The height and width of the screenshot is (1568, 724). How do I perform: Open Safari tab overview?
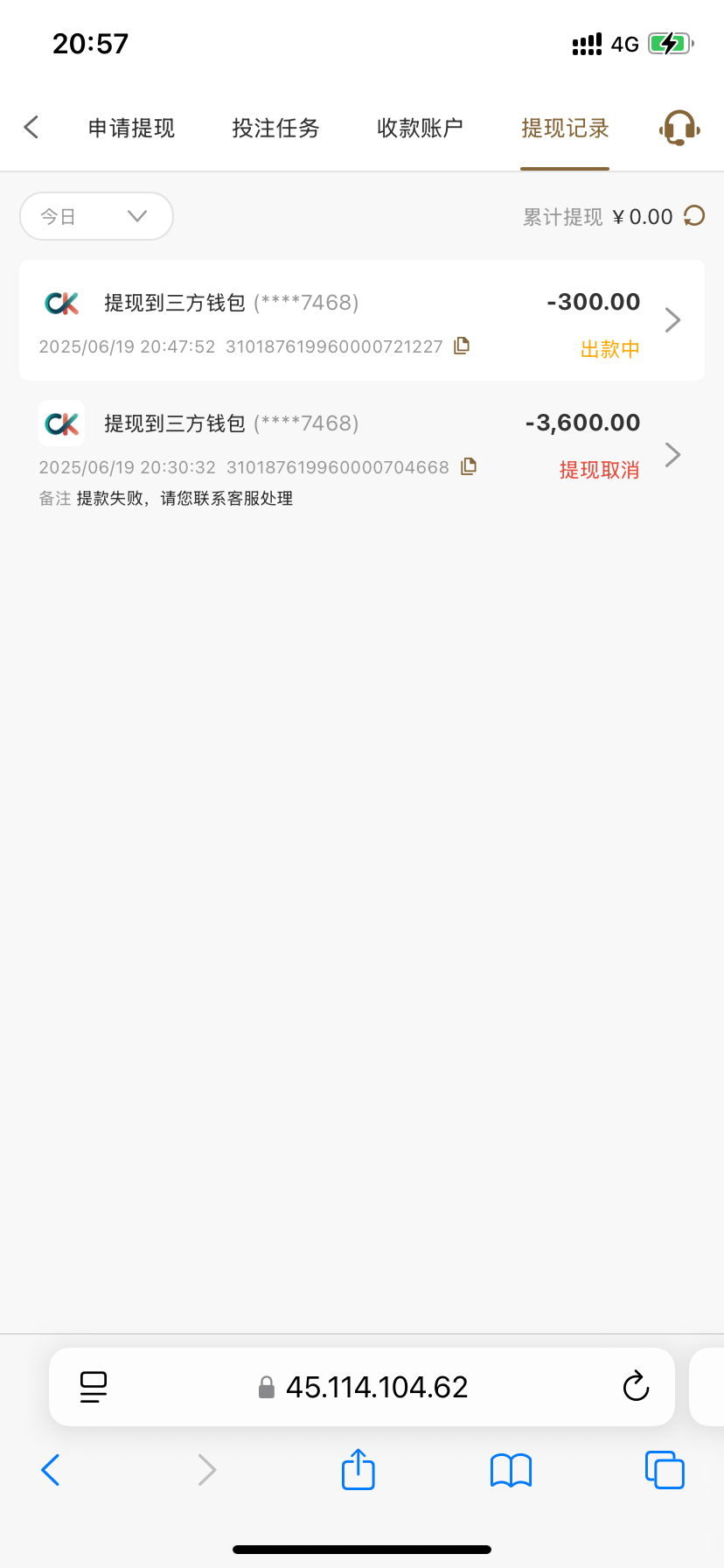pyautogui.click(x=665, y=1469)
